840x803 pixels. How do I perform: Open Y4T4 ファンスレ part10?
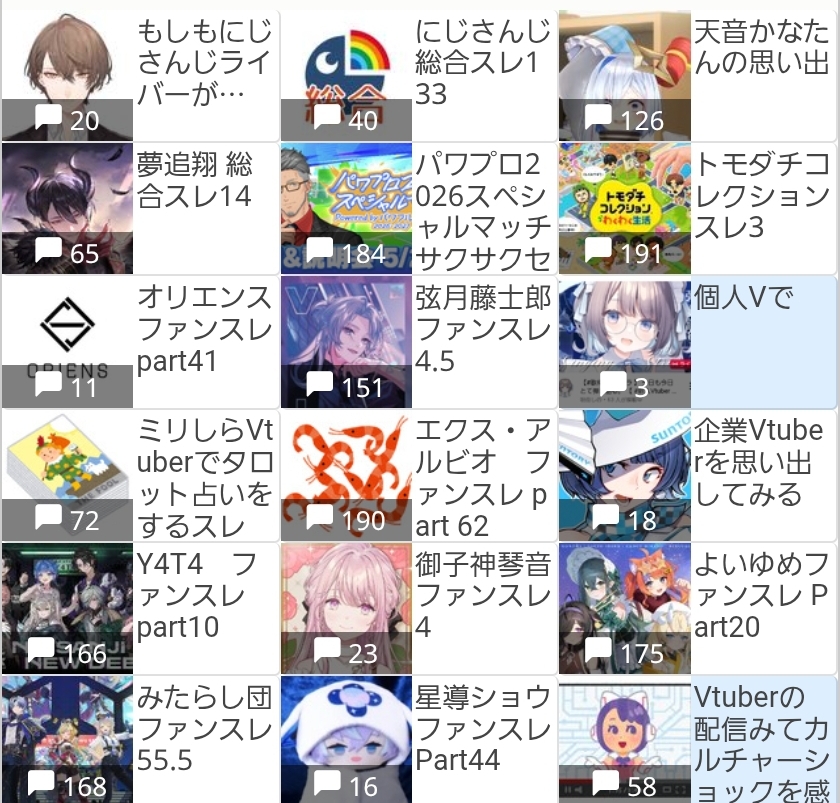pyautogui.click(x=140, y=608)
